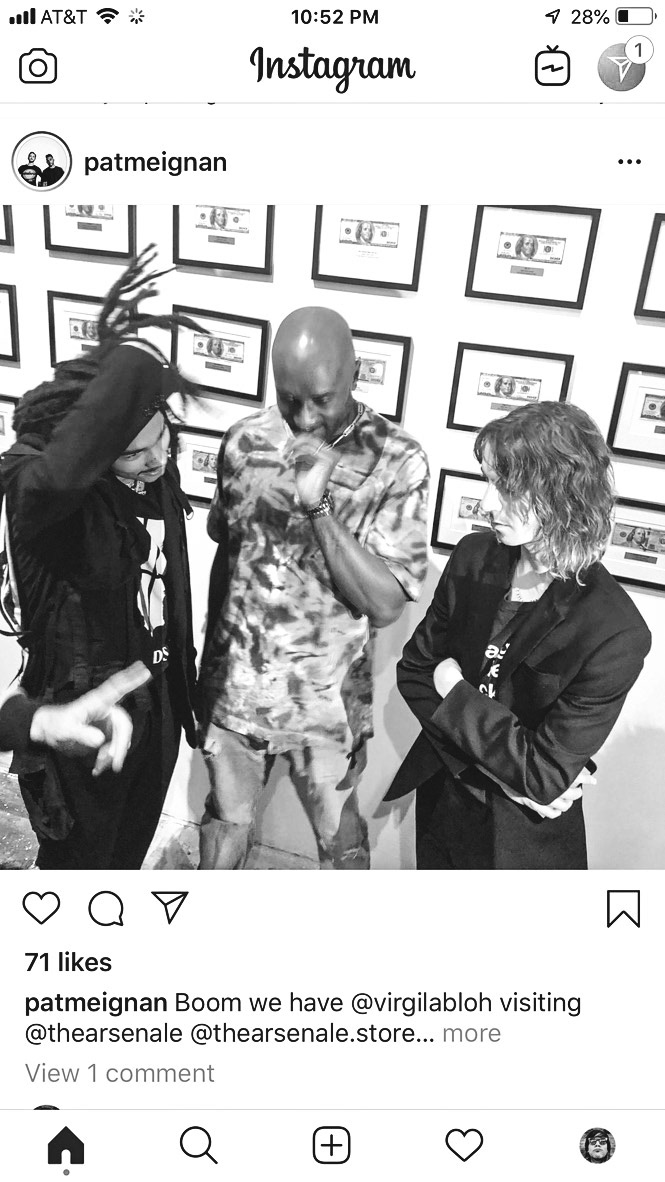The width and height of the screenshot is (665, 1182).
Task: Open patmeignan's profile picture
Action: [41, 162]
